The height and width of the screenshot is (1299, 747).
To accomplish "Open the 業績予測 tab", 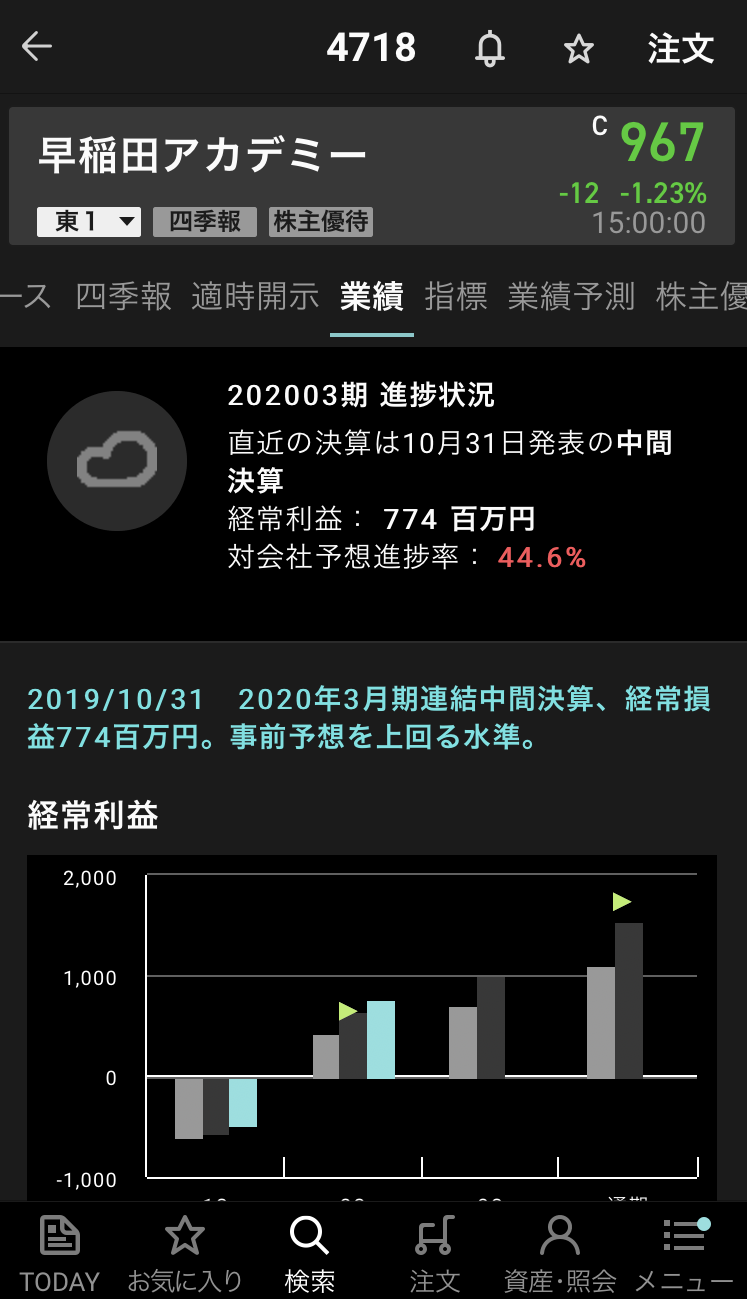I will (x=571, y=296).
